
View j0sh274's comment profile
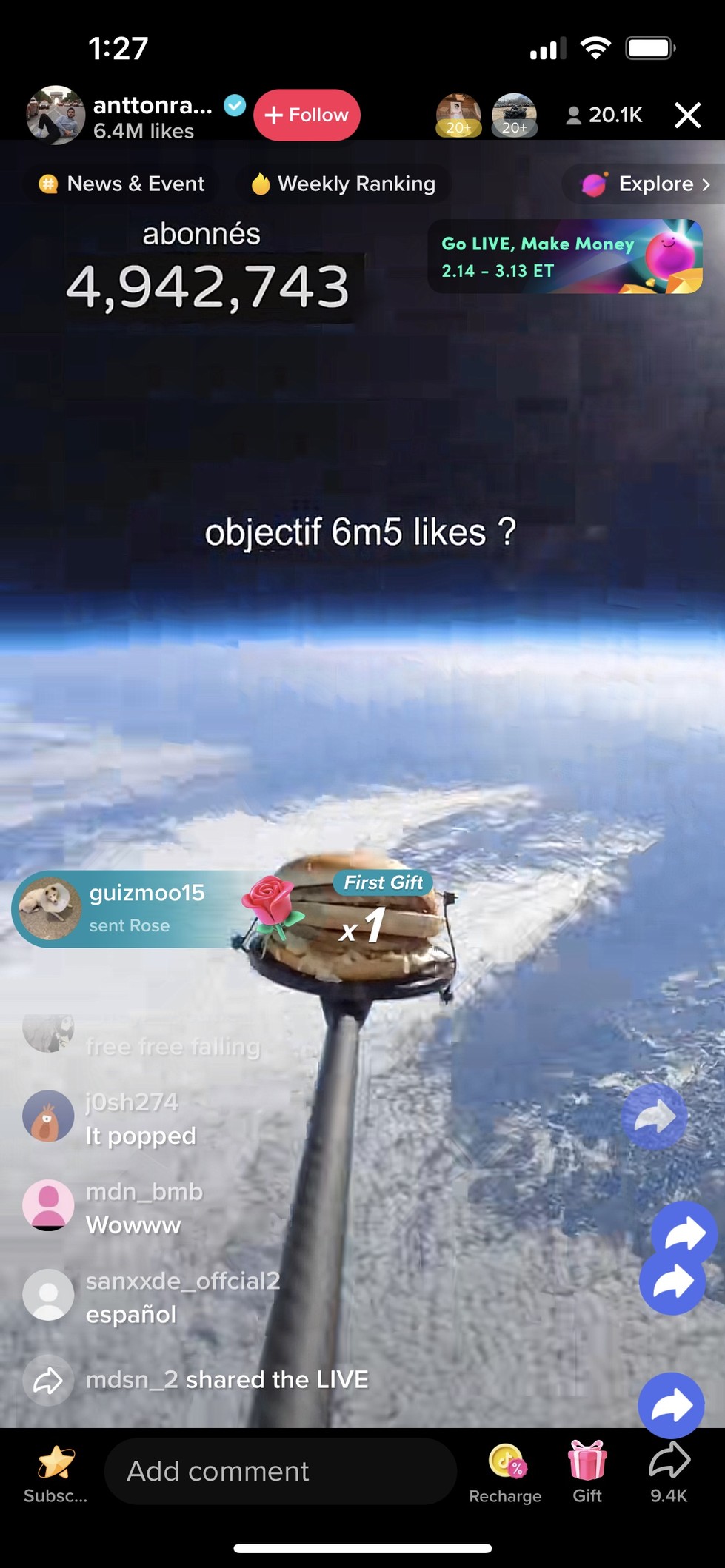[48, 1116]
